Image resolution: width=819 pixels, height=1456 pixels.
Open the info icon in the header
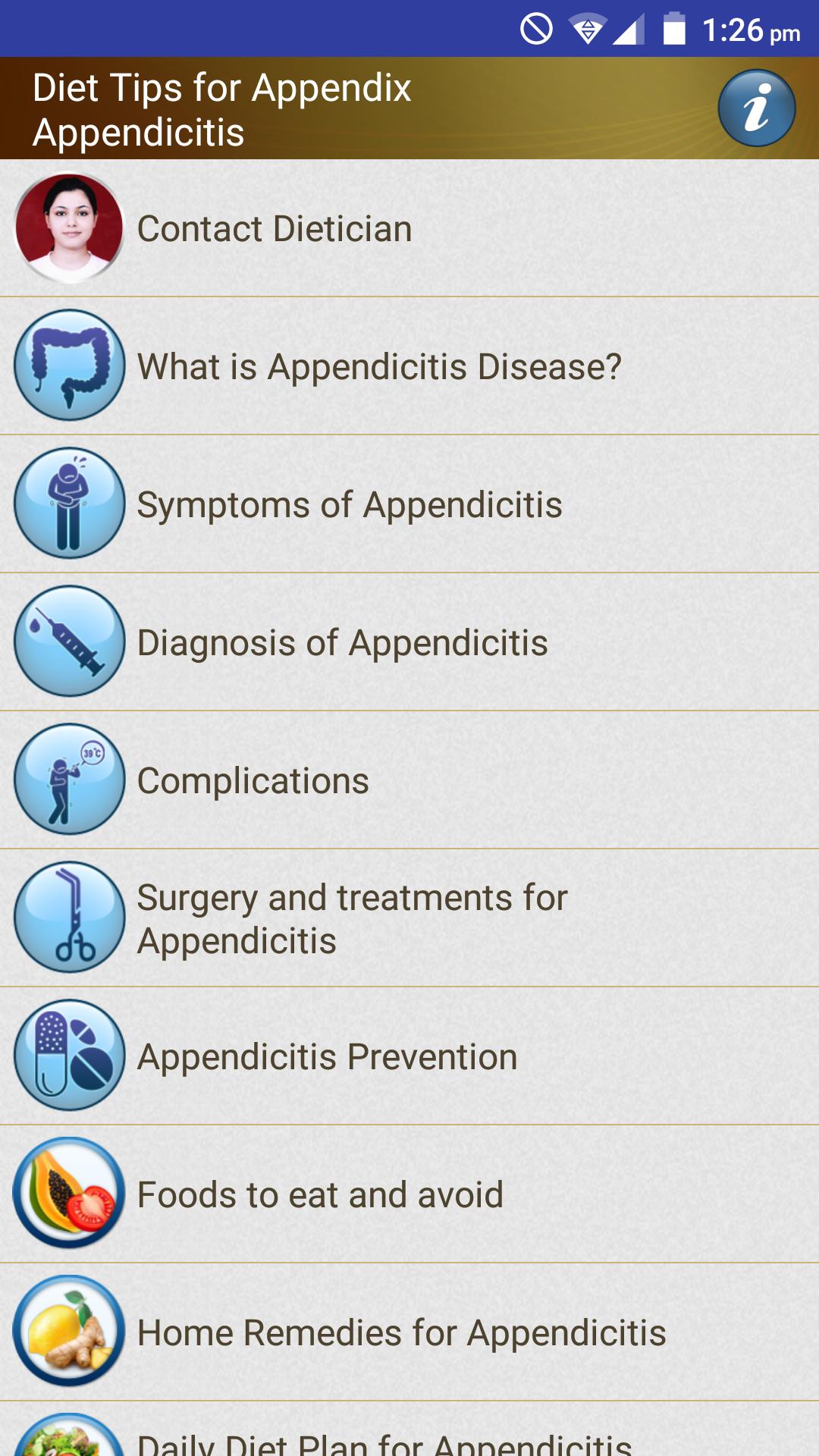click(x=756, y=108)
